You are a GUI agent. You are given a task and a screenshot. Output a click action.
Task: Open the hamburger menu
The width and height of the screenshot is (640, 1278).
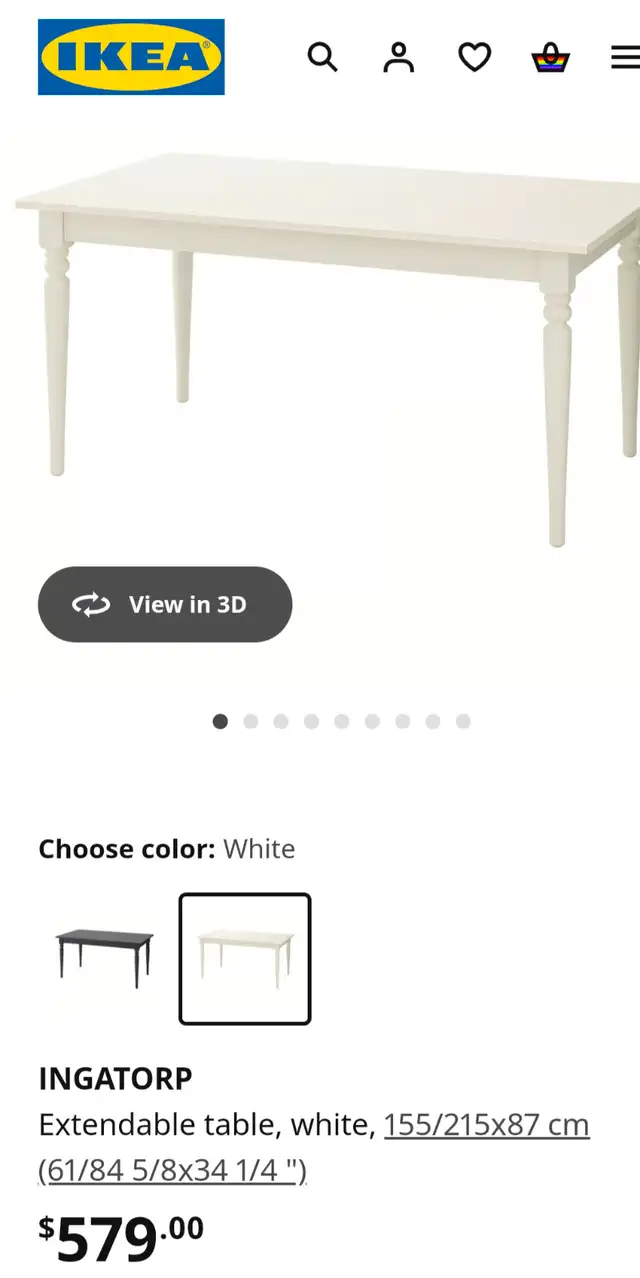click(626, 57)
